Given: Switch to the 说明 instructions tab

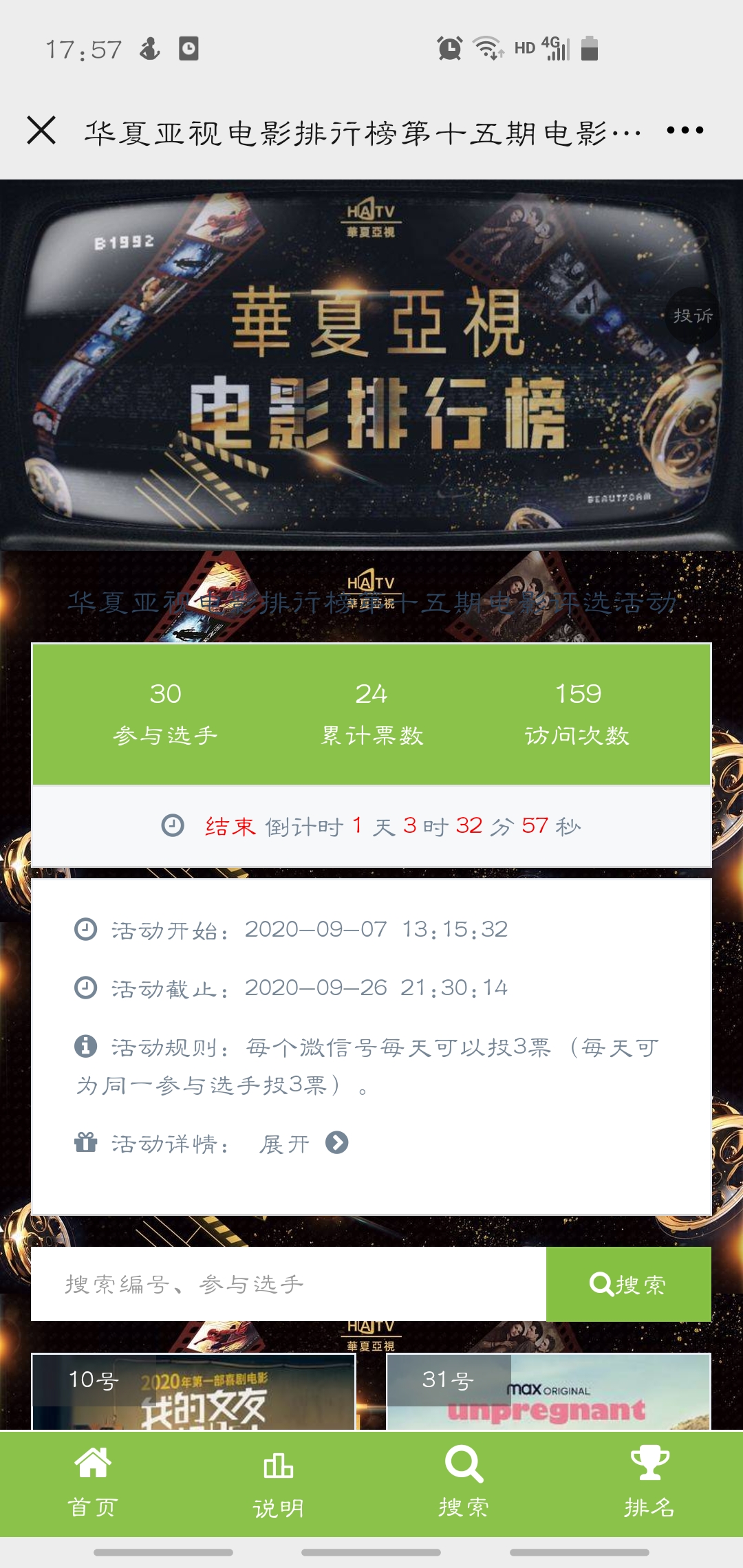Looking at the screenshot, I should [x=279, y=1483].
